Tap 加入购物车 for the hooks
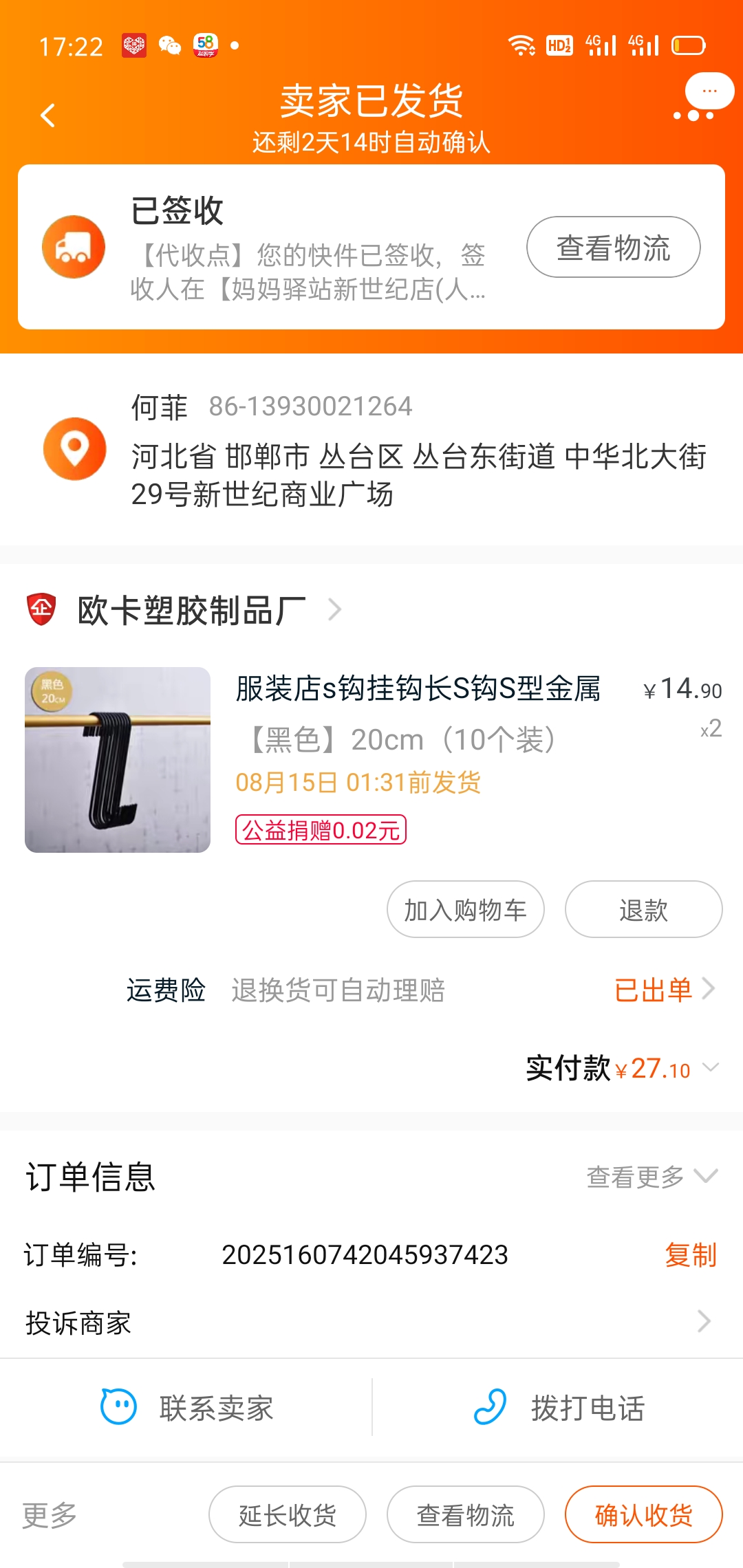Screen dimensions: 743x1568 click(x=466, y=909)
